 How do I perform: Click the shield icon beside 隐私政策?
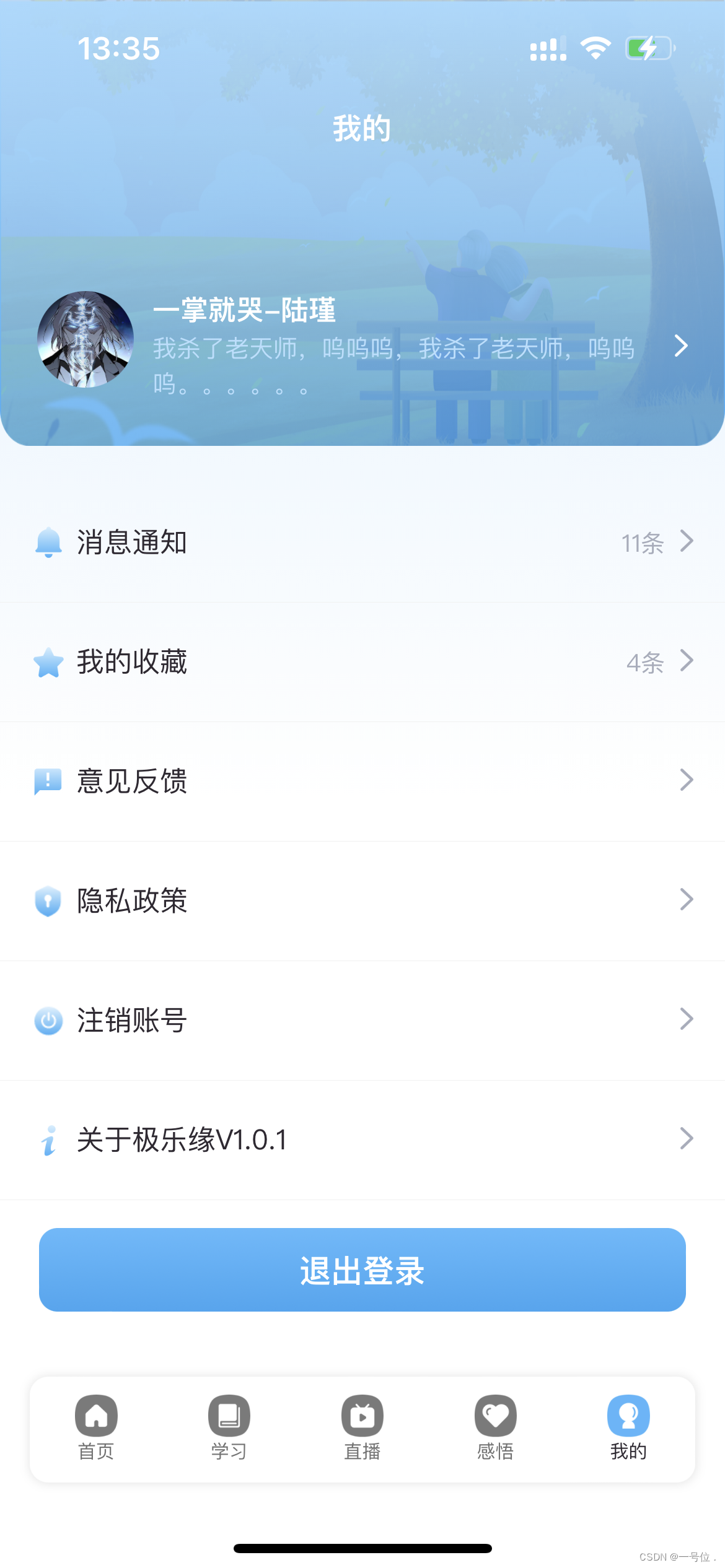[x=48, y=901]
